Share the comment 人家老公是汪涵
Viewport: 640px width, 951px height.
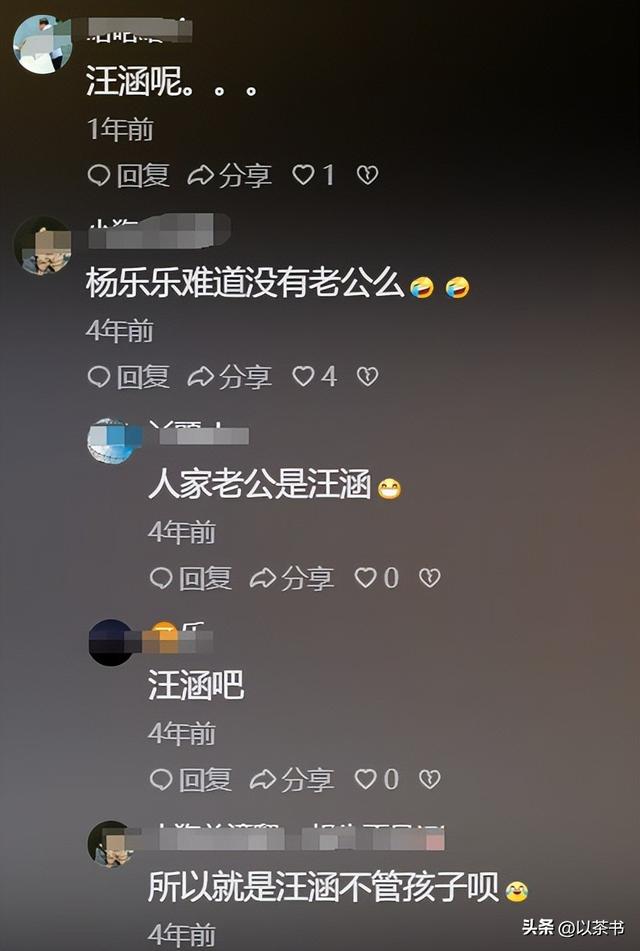(x=291, y=578)
